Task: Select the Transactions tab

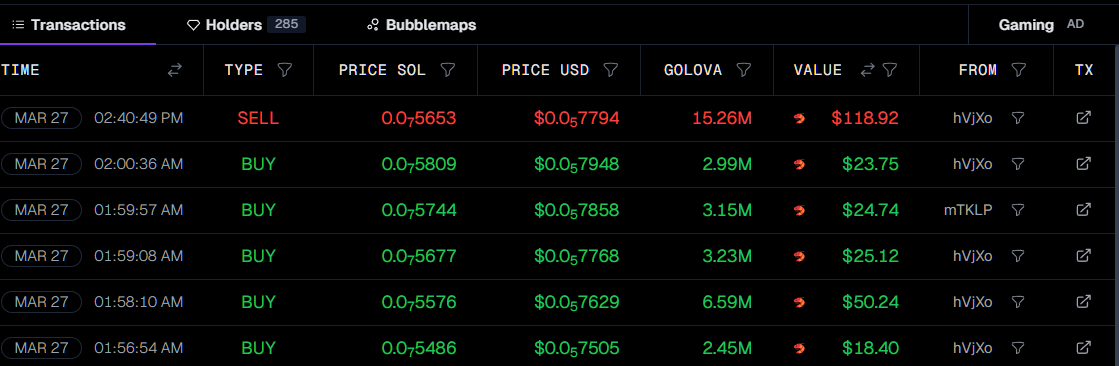Action: (69, 25)
